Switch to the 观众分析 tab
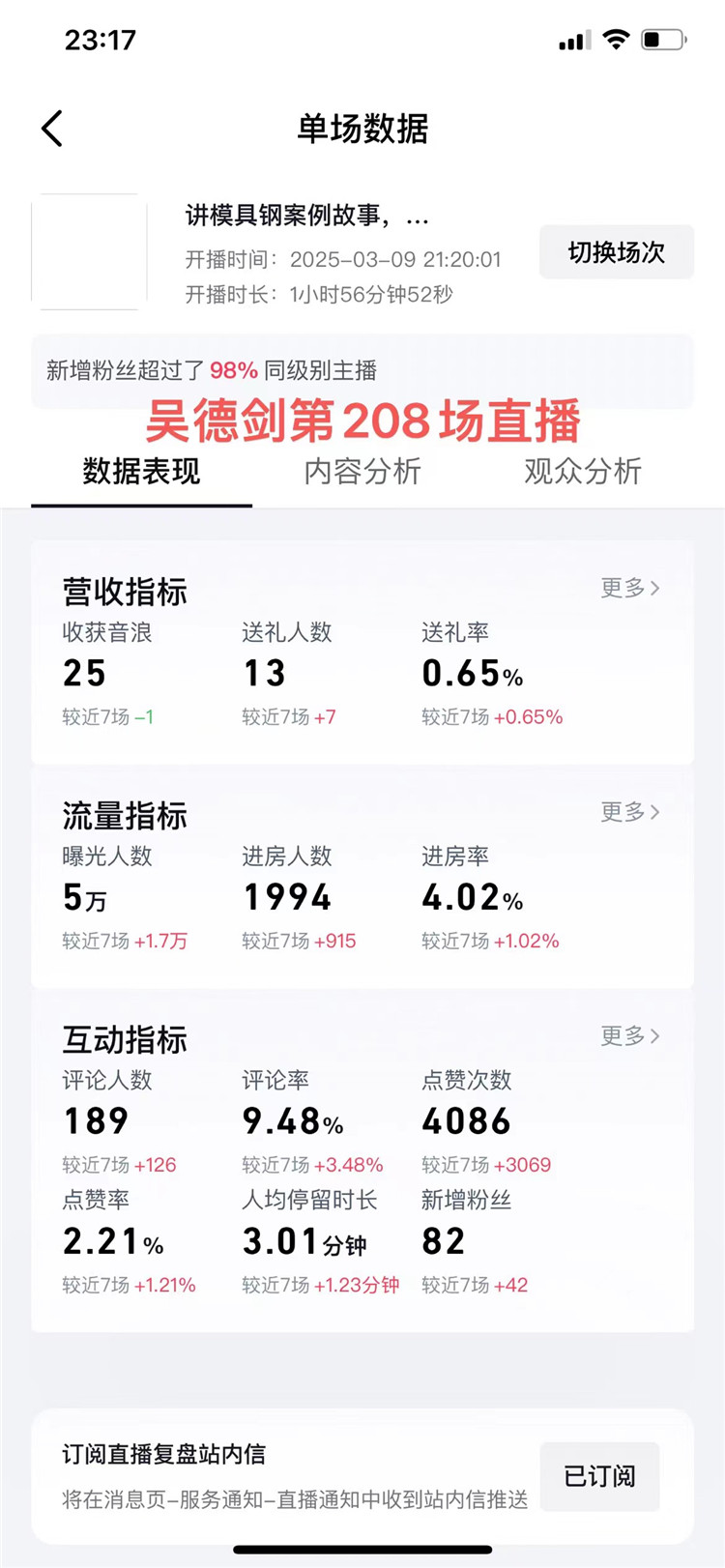Screen dimensions: 725x1568 pyautogui.click(x=582, y=472)
